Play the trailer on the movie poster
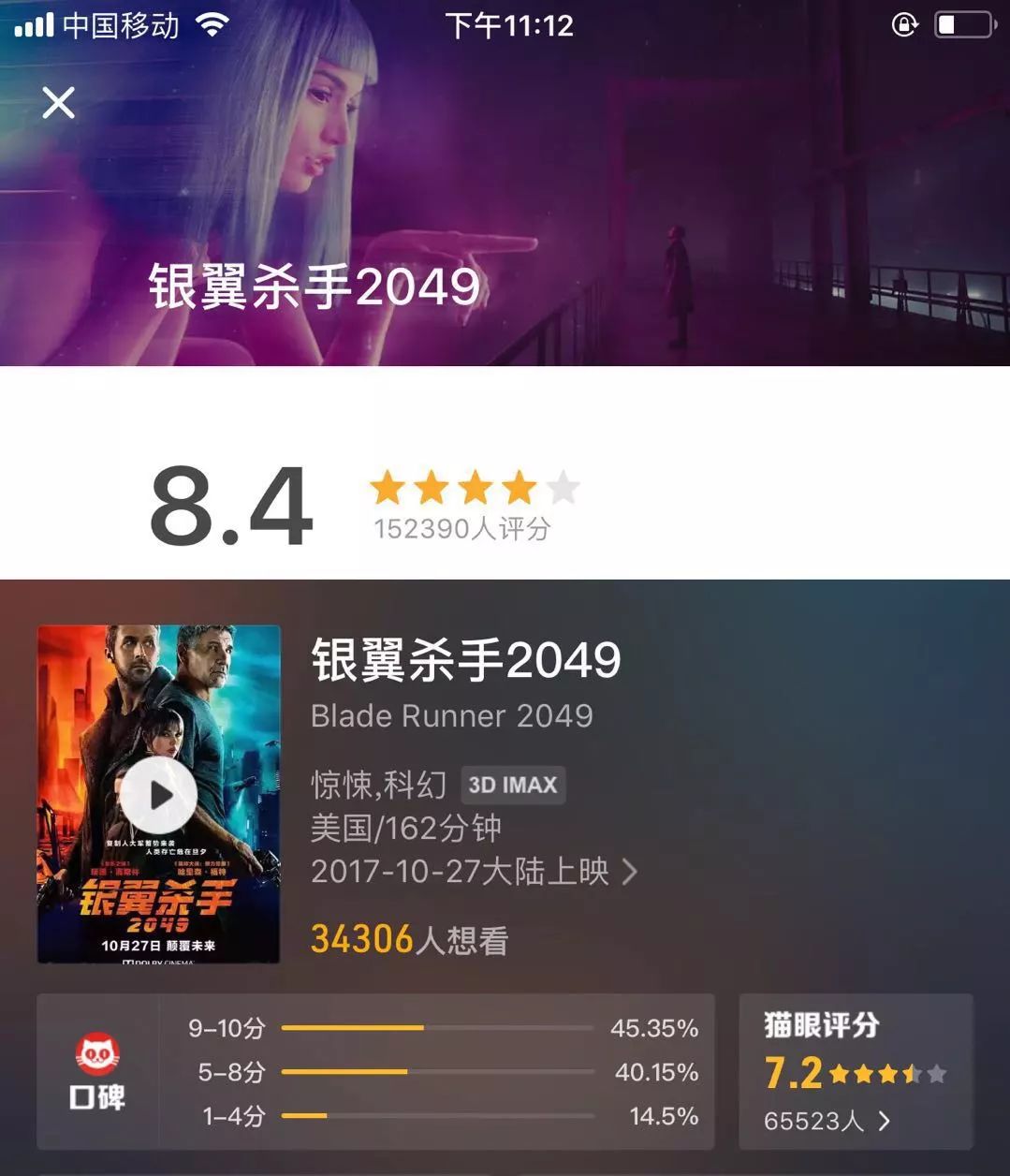 coord(158,795)
